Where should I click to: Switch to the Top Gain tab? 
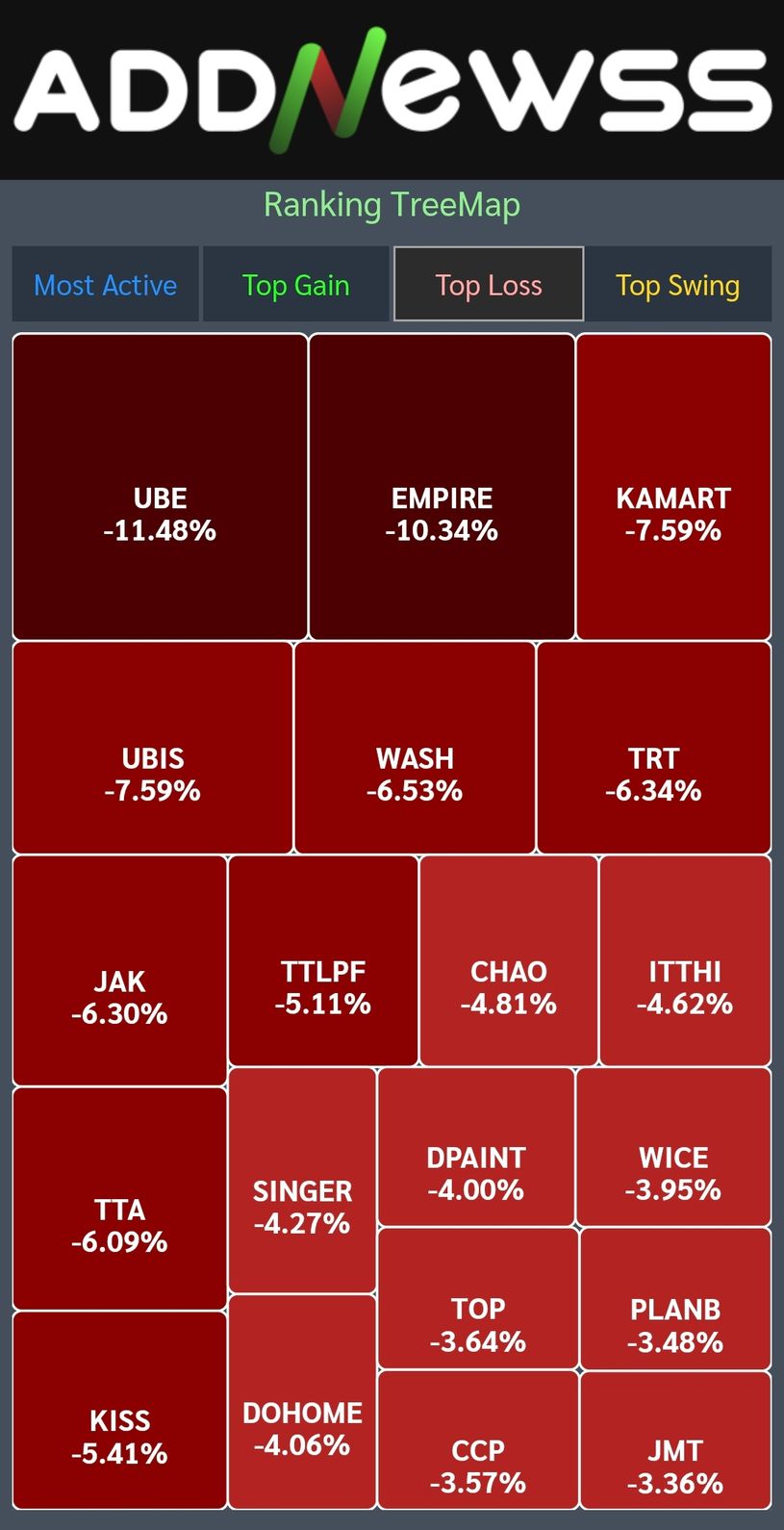[295, 285]
